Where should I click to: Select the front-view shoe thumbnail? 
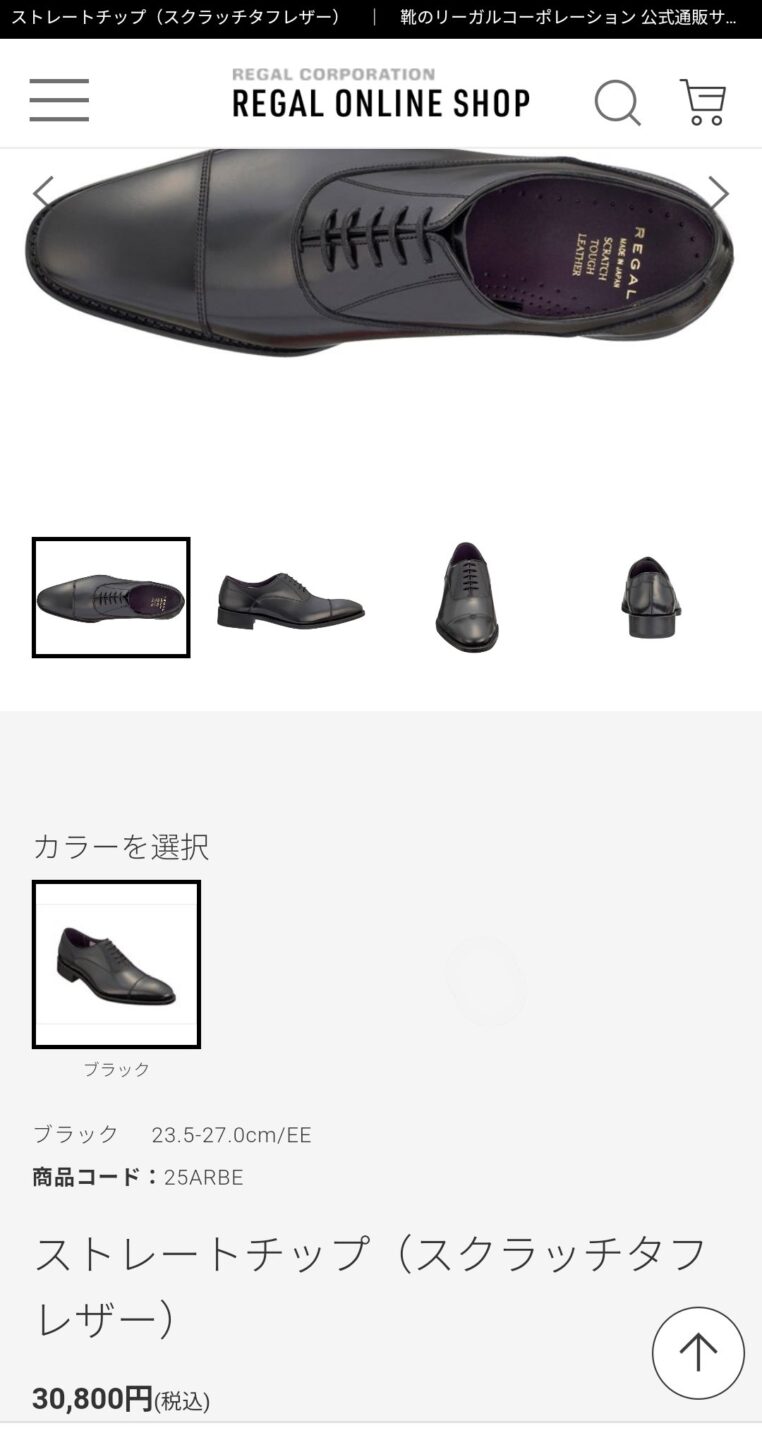point(467,598)
